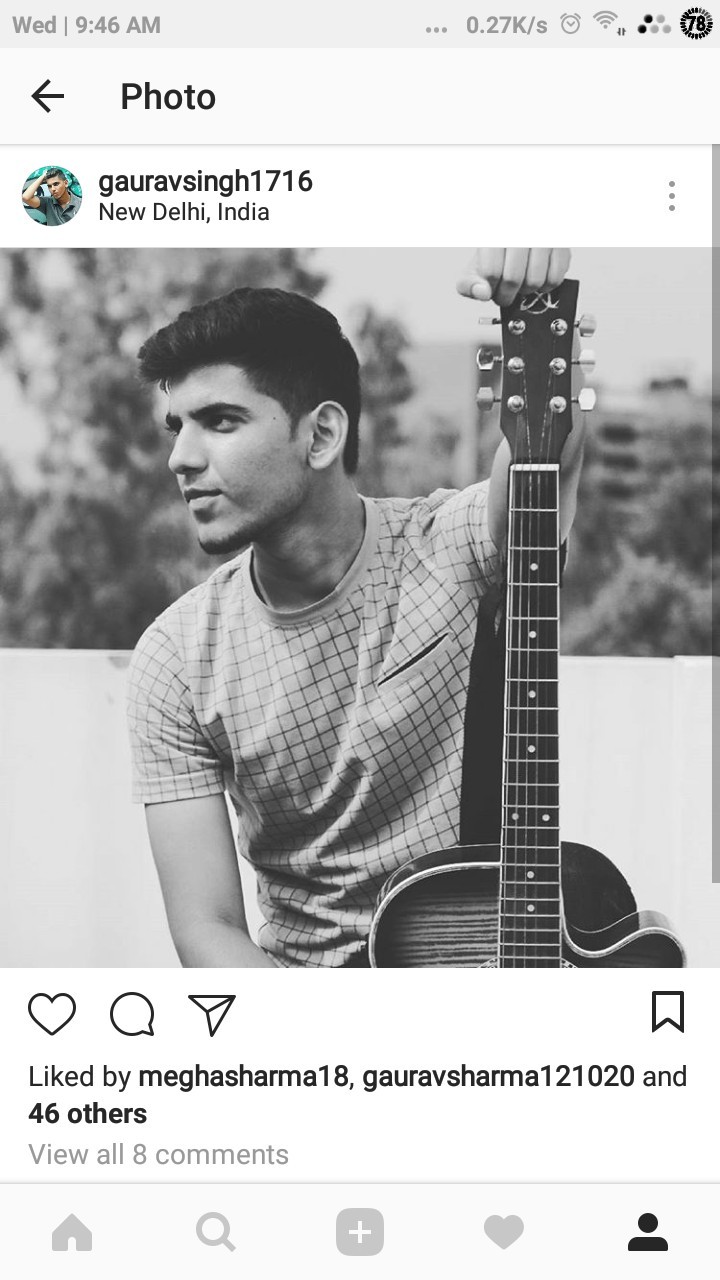
Task: Open the New Delhi, India location
Action: tap(183, 212)
